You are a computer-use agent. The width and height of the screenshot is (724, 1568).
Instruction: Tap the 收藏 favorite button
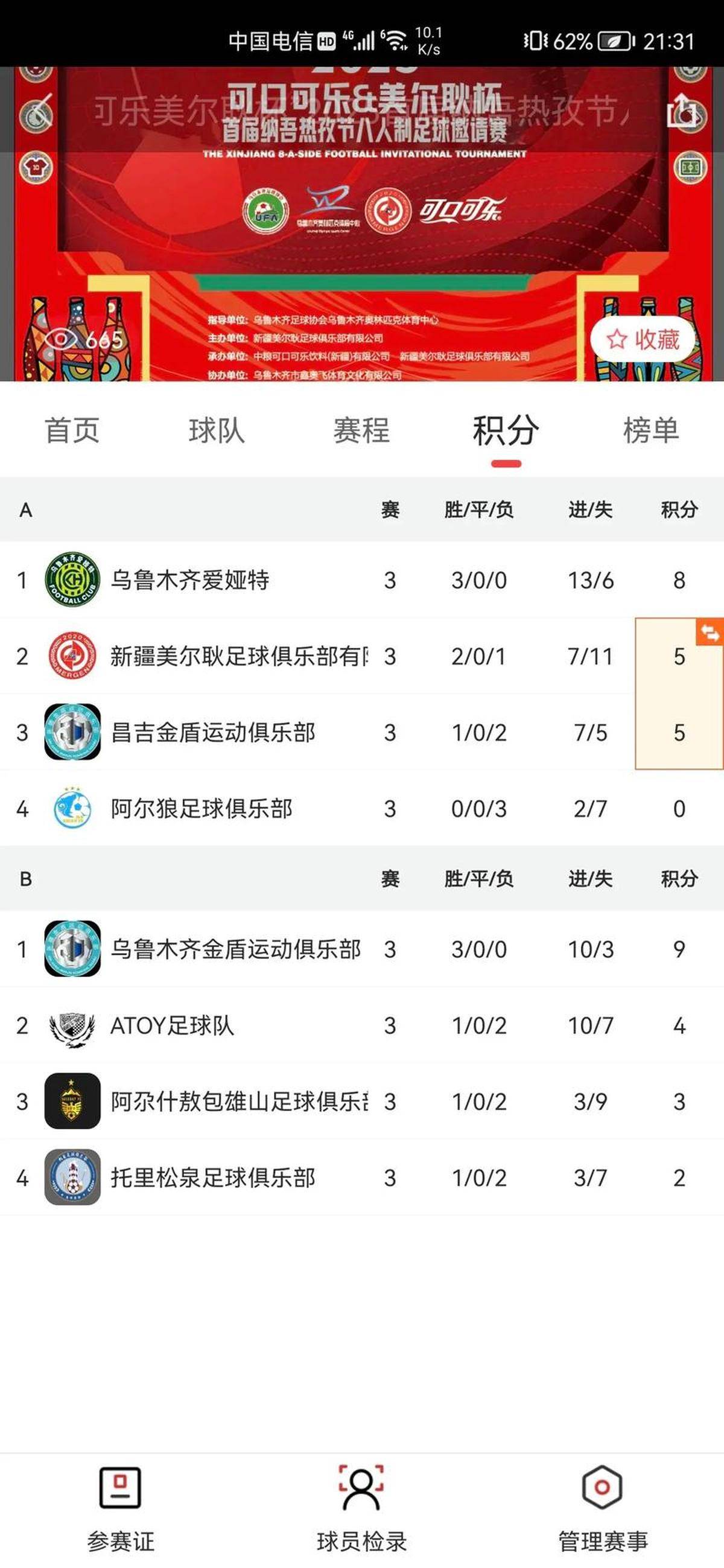coord(643,340)
